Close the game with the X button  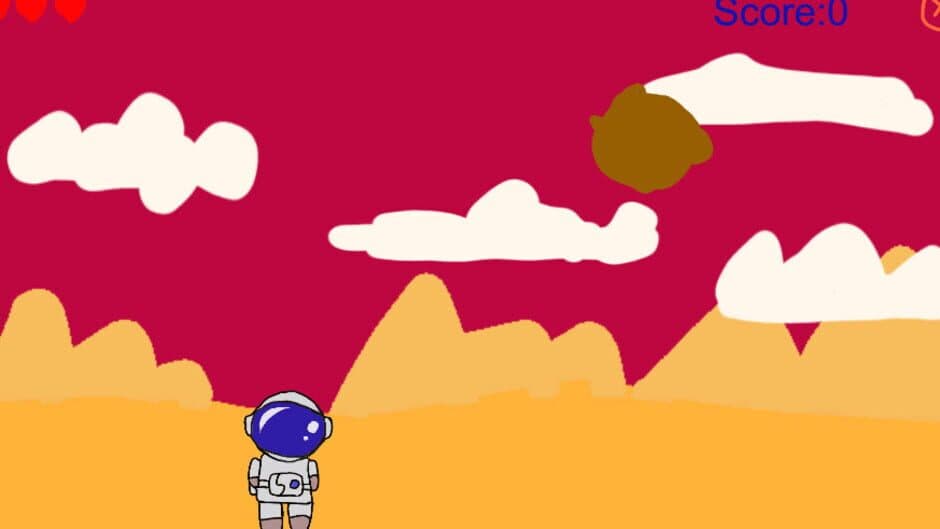click(x=932, y=11)
